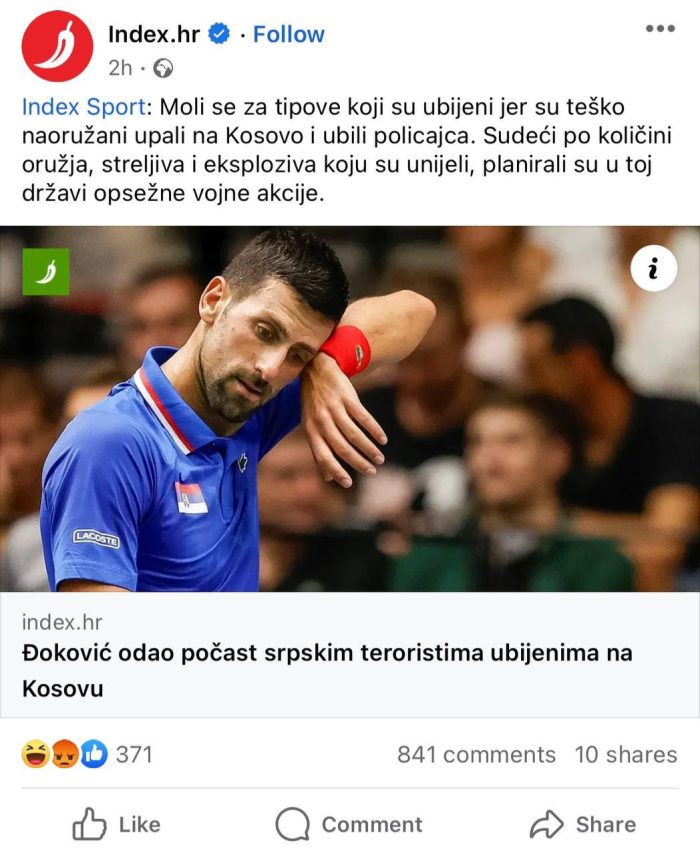Share this post
Viewport: 700px width, 855px height.
[583, 824]
